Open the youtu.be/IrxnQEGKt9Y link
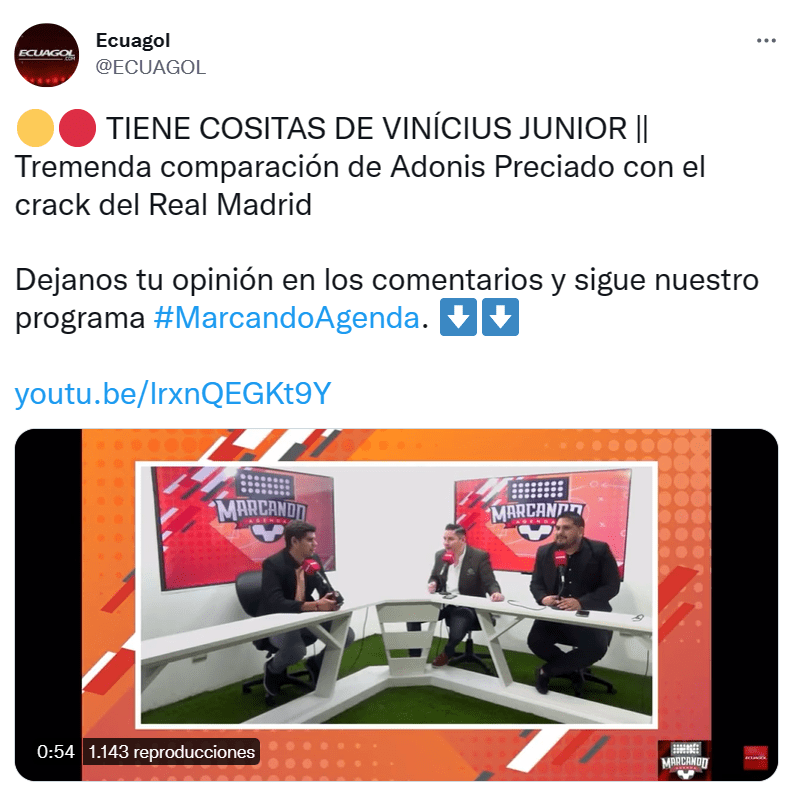The image size is (793, 789). (172, 395)
